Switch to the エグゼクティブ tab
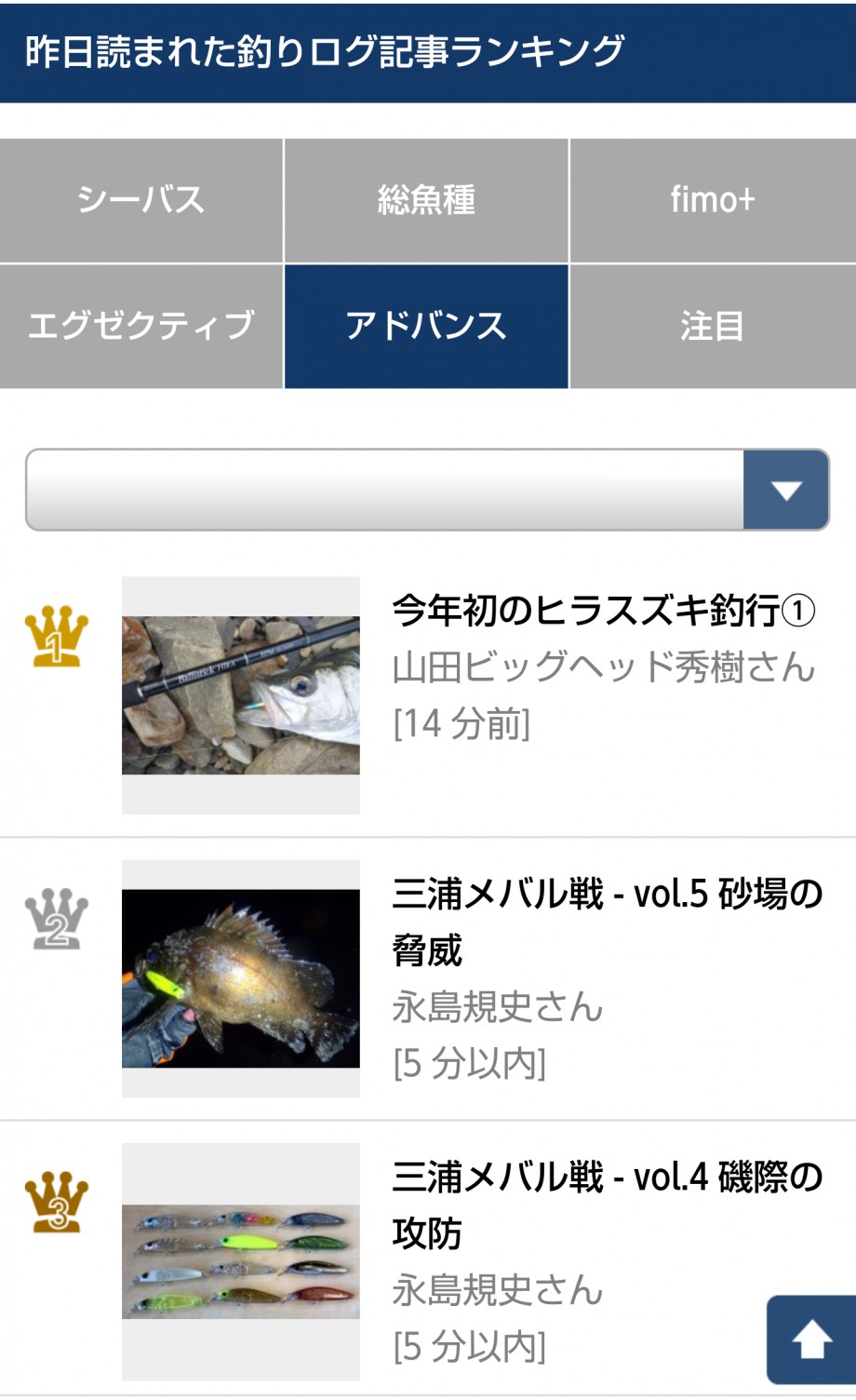 141,326
